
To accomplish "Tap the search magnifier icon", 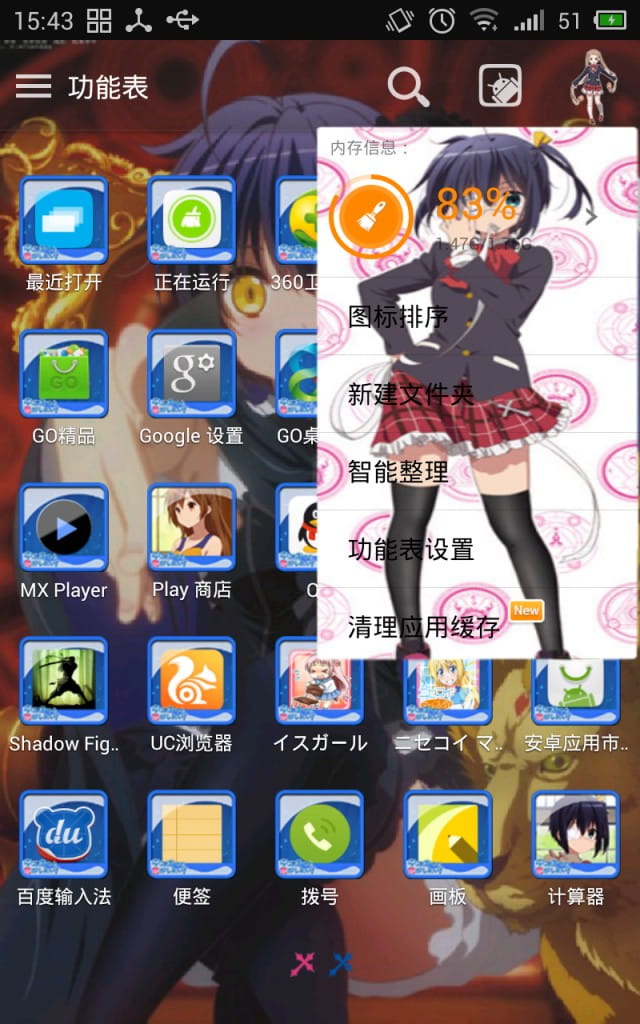I will tap(408, 87).
